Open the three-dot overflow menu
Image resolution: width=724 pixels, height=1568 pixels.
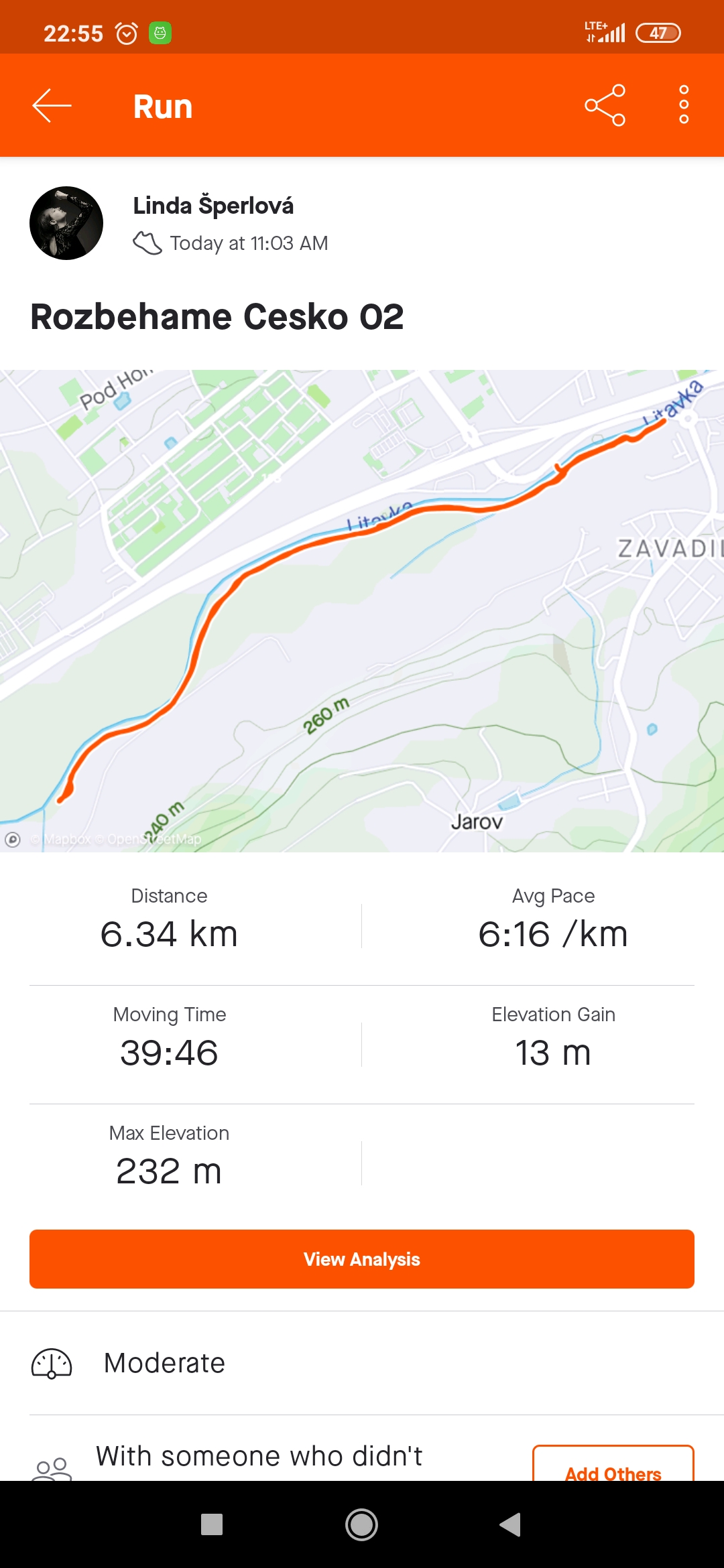(x=684, y=105)
